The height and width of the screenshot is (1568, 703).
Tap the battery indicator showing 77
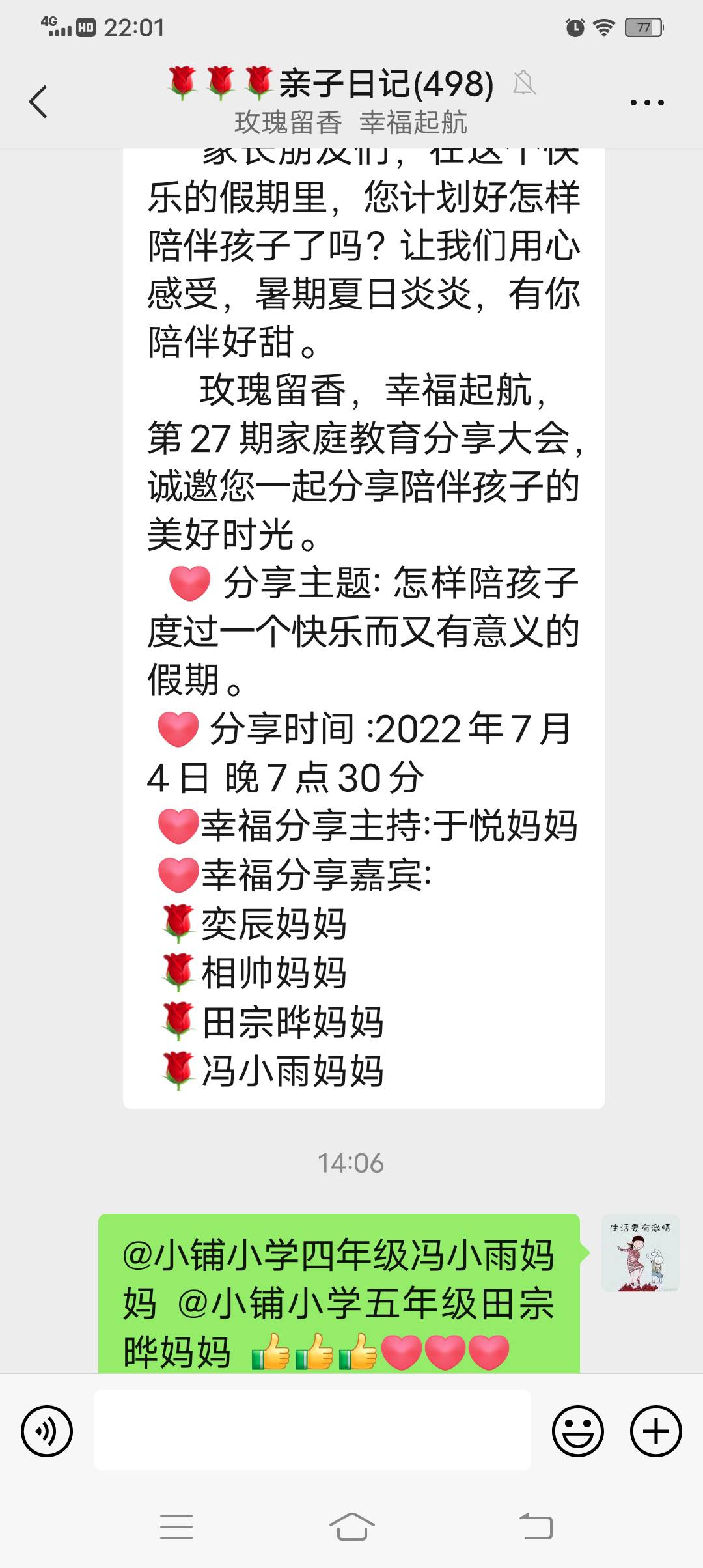(x=641, y=27)
